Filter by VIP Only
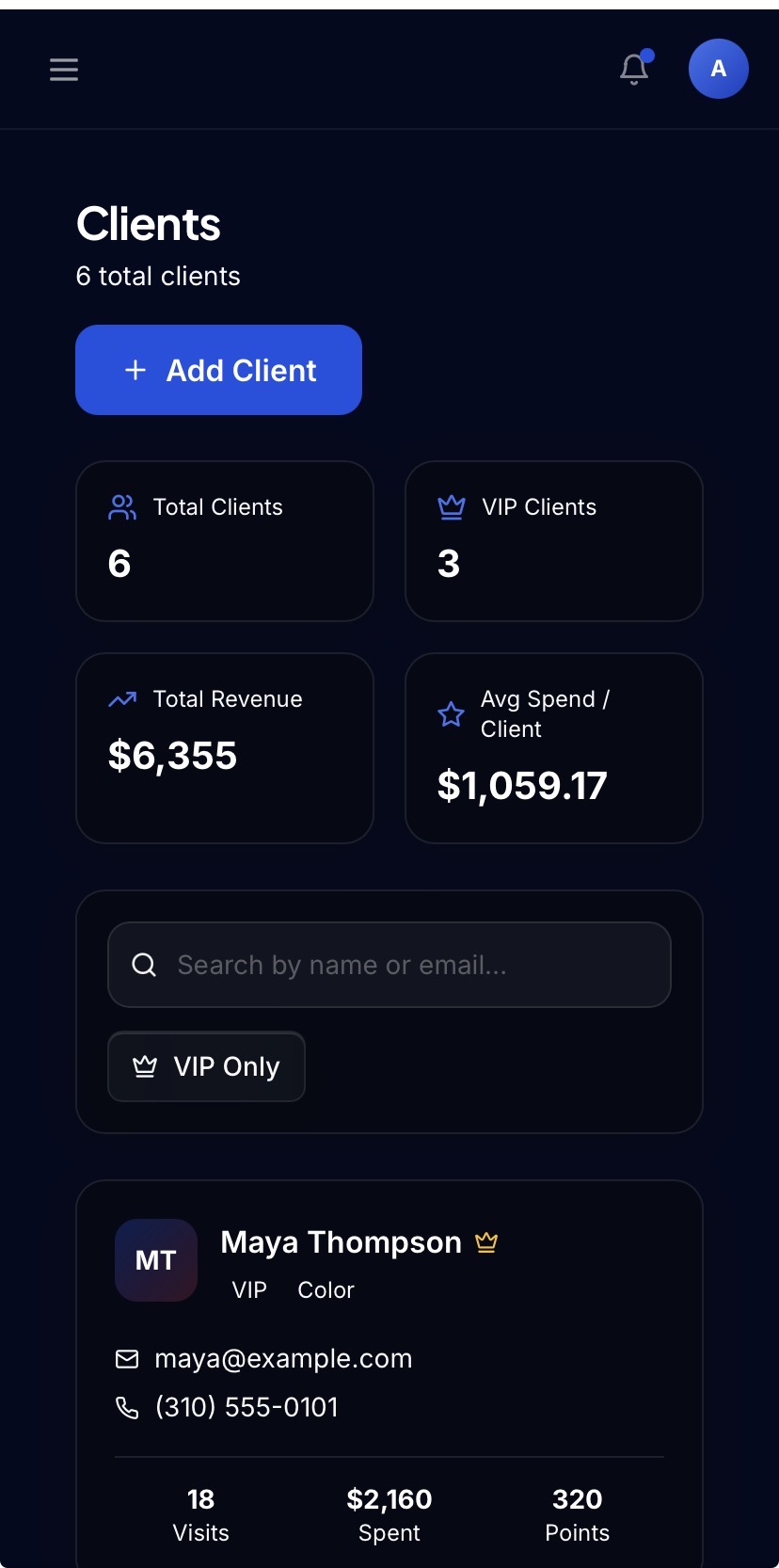The width and height of the screenshot is (779, 1568). [206, 1066]
